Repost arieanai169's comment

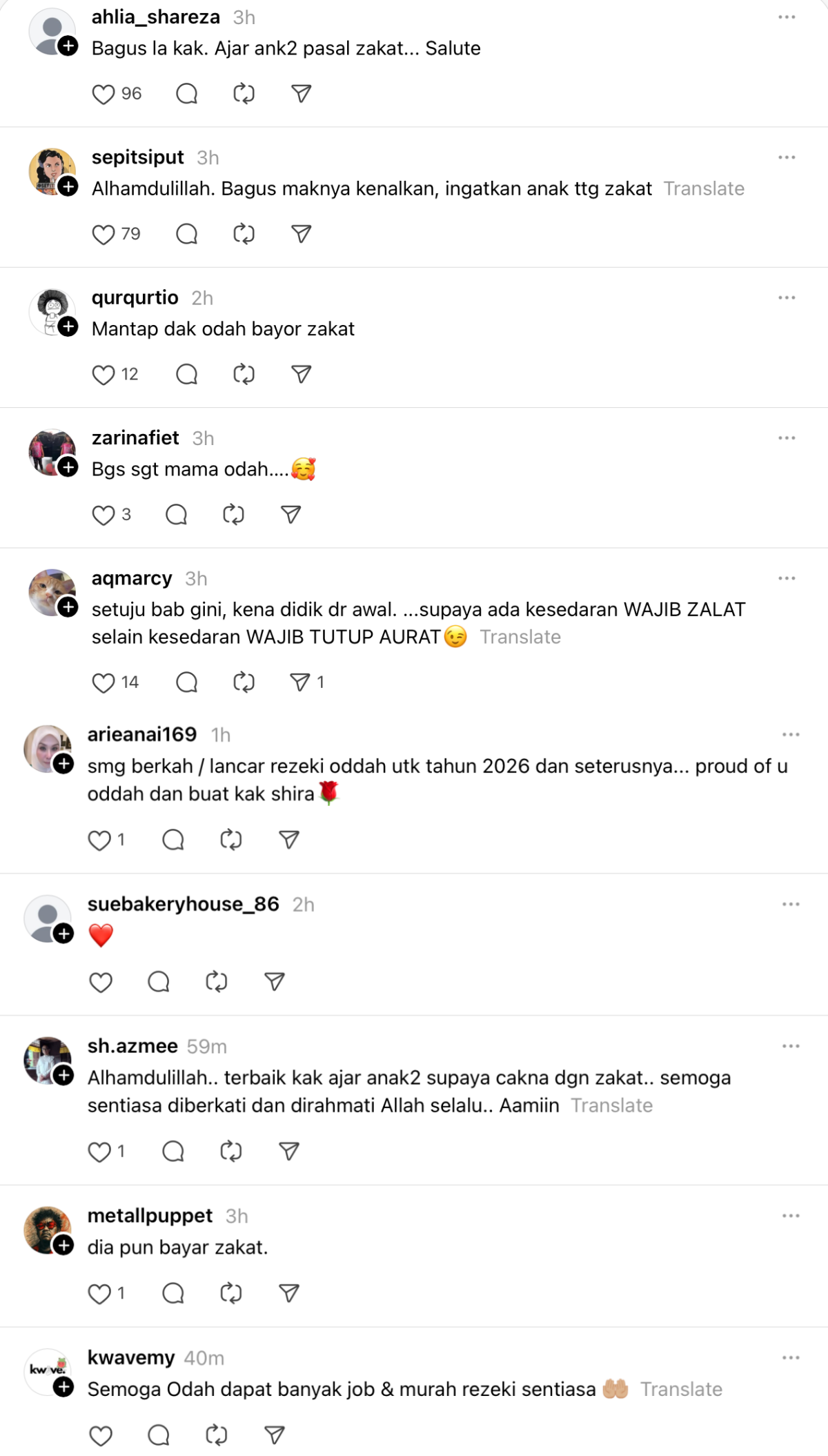pyautogui.click(x=230, y=840)
